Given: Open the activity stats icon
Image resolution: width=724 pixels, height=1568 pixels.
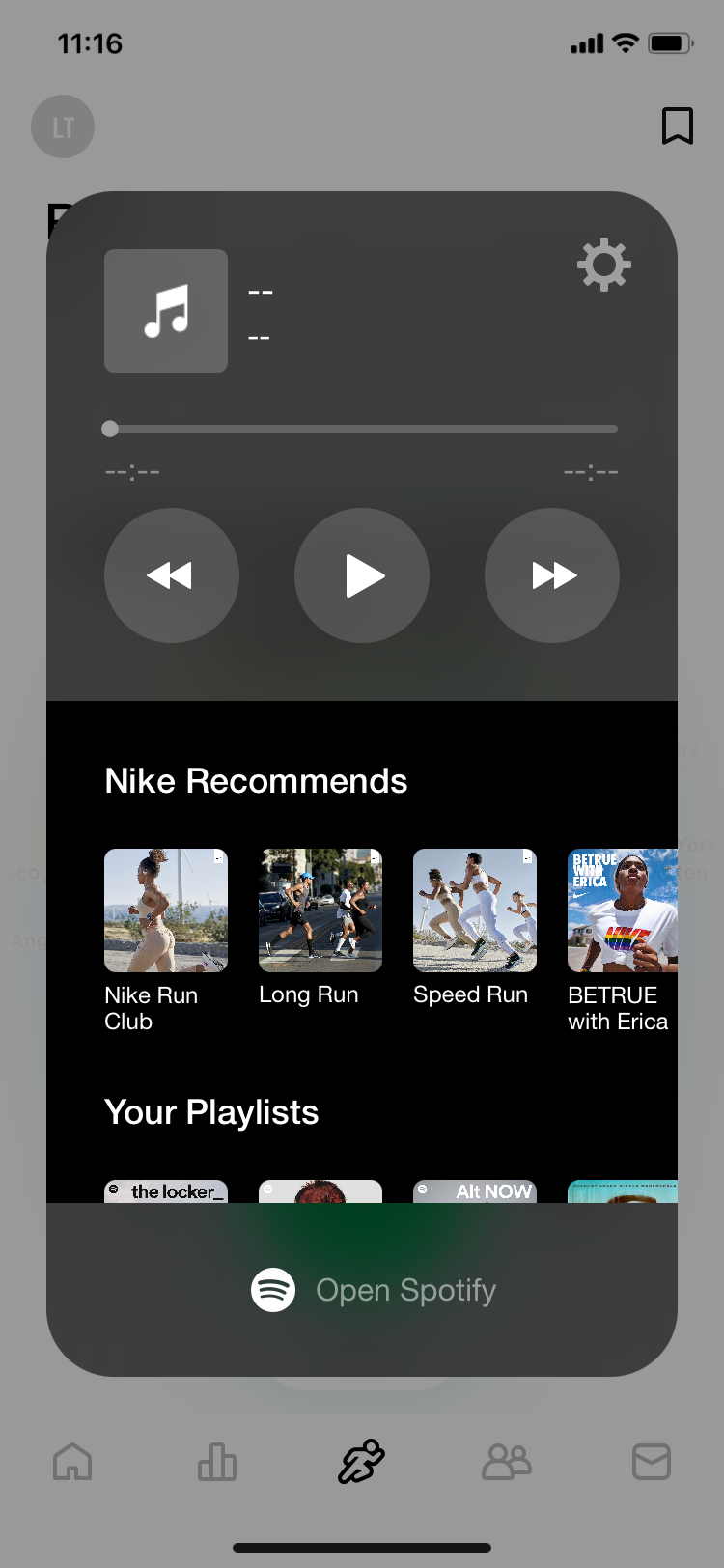Looking at the screenshot, I should pos(216,1462).
